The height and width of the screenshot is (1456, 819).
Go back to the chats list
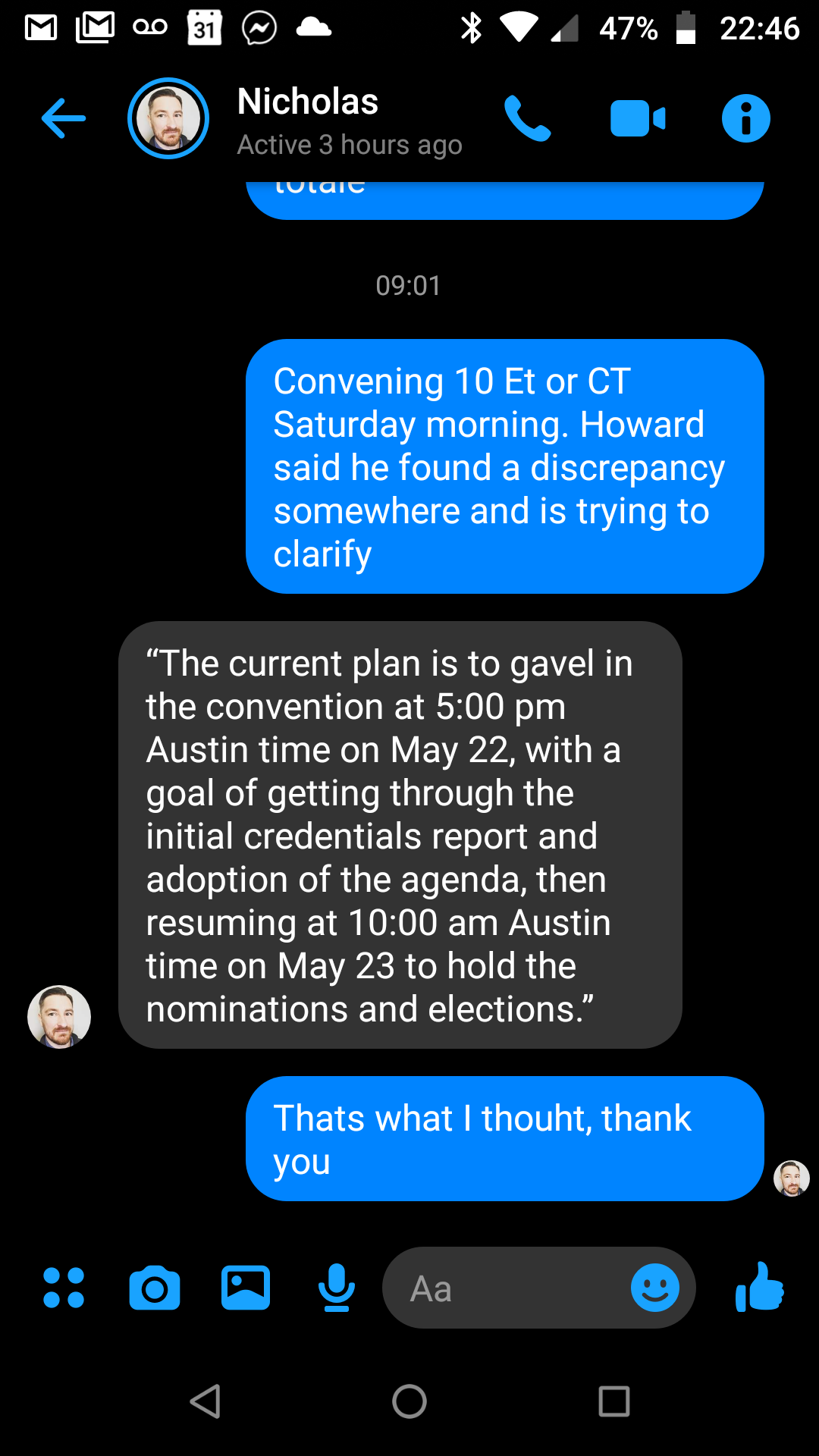pyautogui.click(x=64, y=118)
